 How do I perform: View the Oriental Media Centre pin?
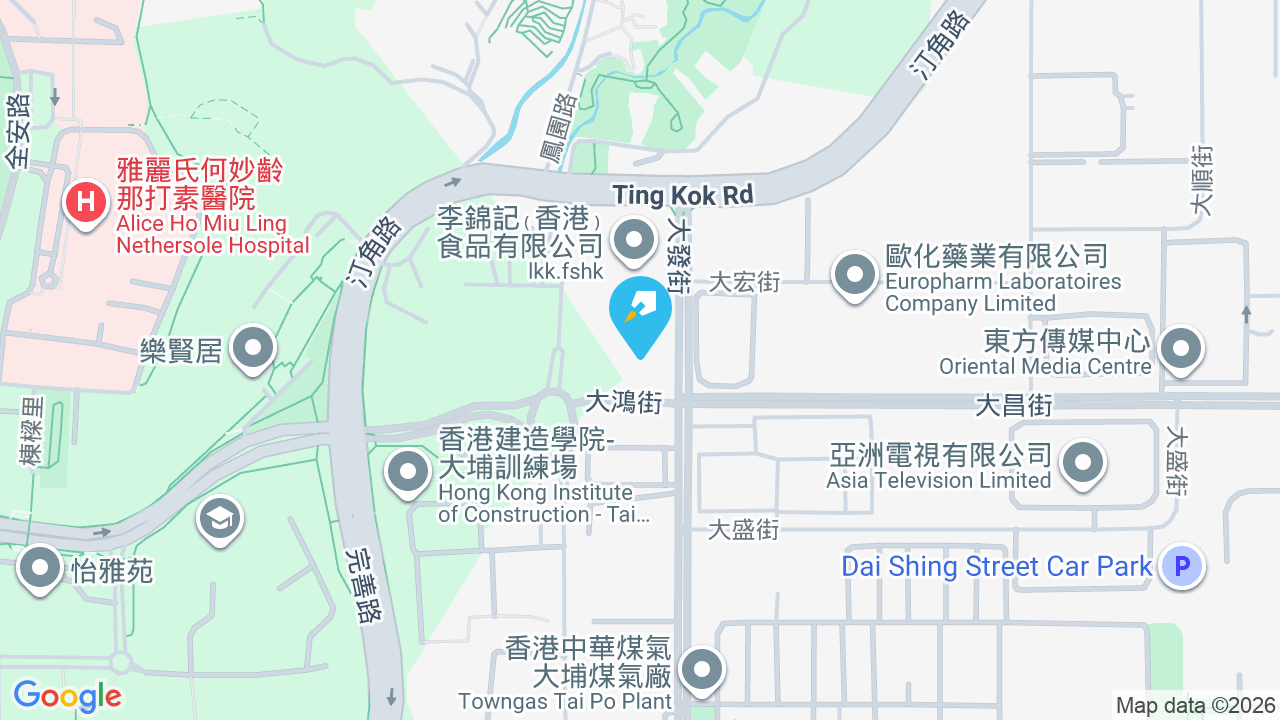[1181, 351]
